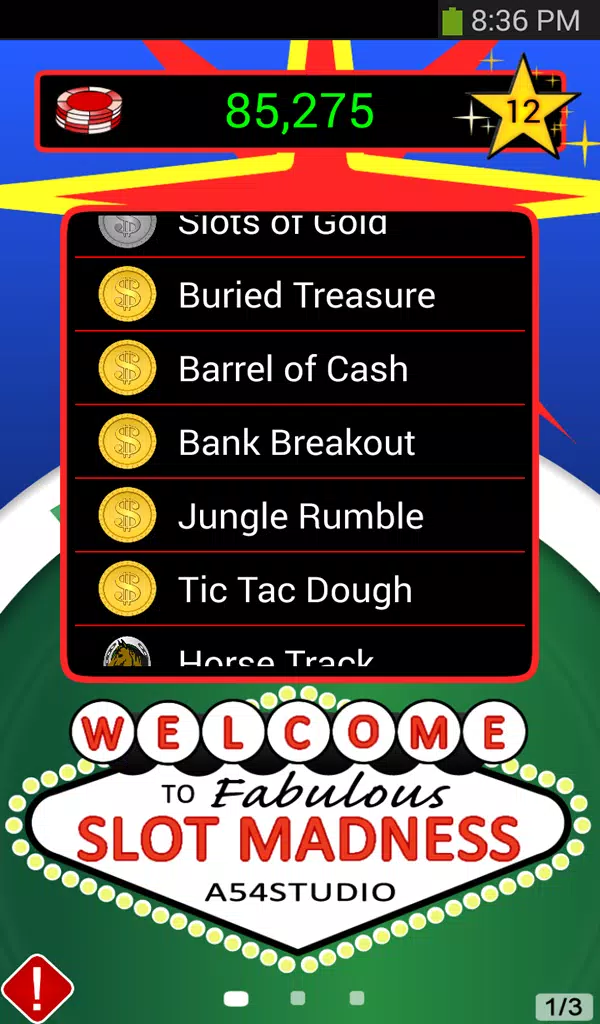Open the Buried Treasure slot game
600x1024 pixels.
(x=300, y=295)
